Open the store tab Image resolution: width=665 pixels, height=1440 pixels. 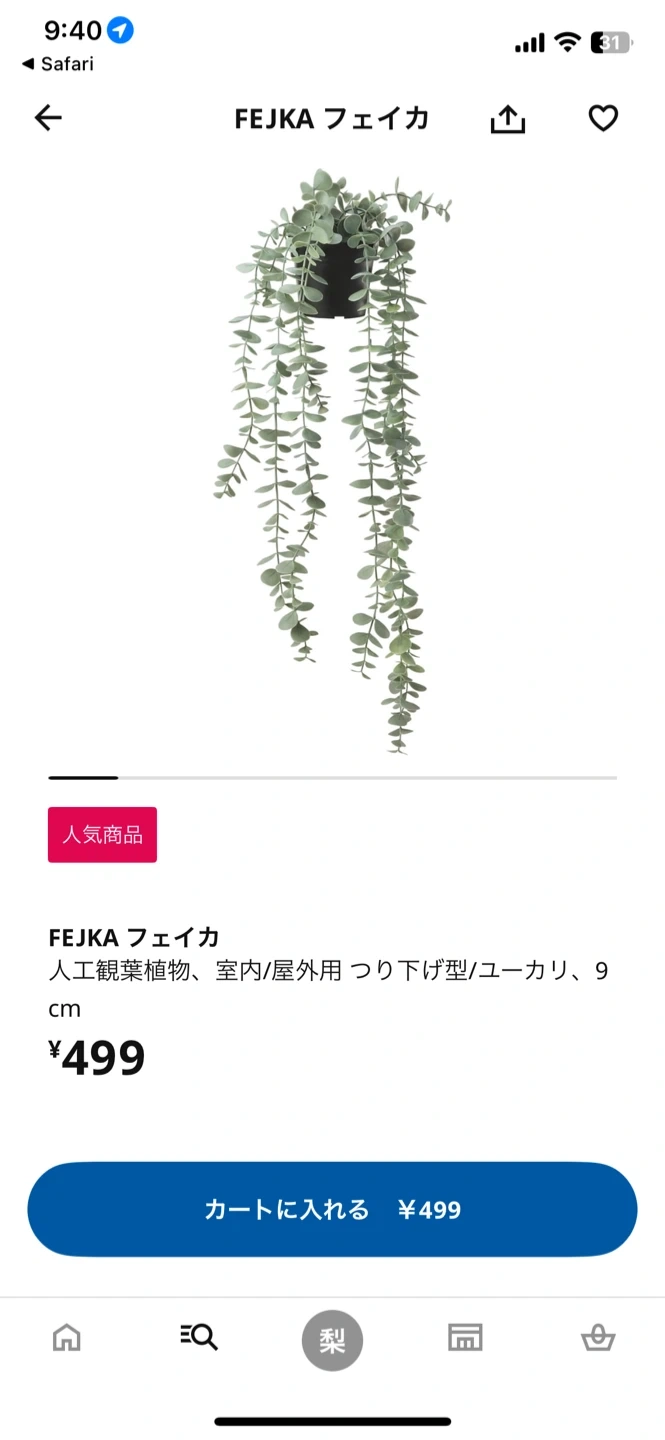465,1337
